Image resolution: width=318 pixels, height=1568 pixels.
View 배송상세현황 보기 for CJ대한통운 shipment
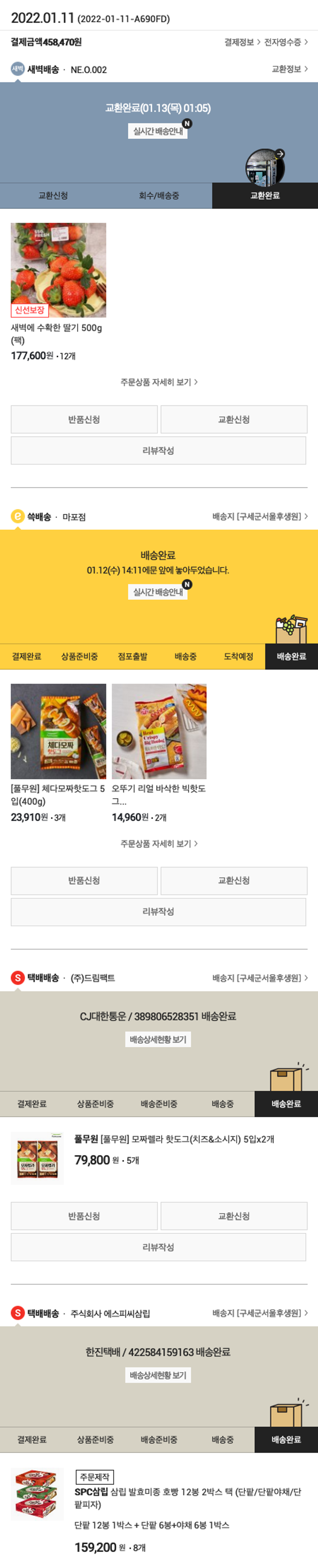point(158,1039)
